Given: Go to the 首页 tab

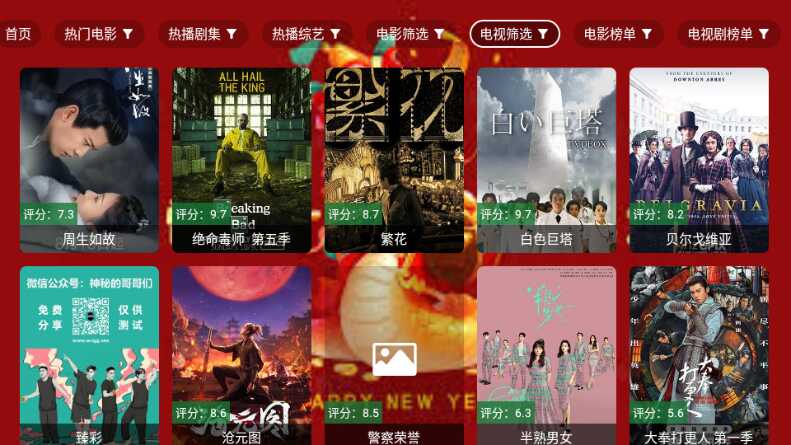Looking at the screenshot, I should 18,34.
